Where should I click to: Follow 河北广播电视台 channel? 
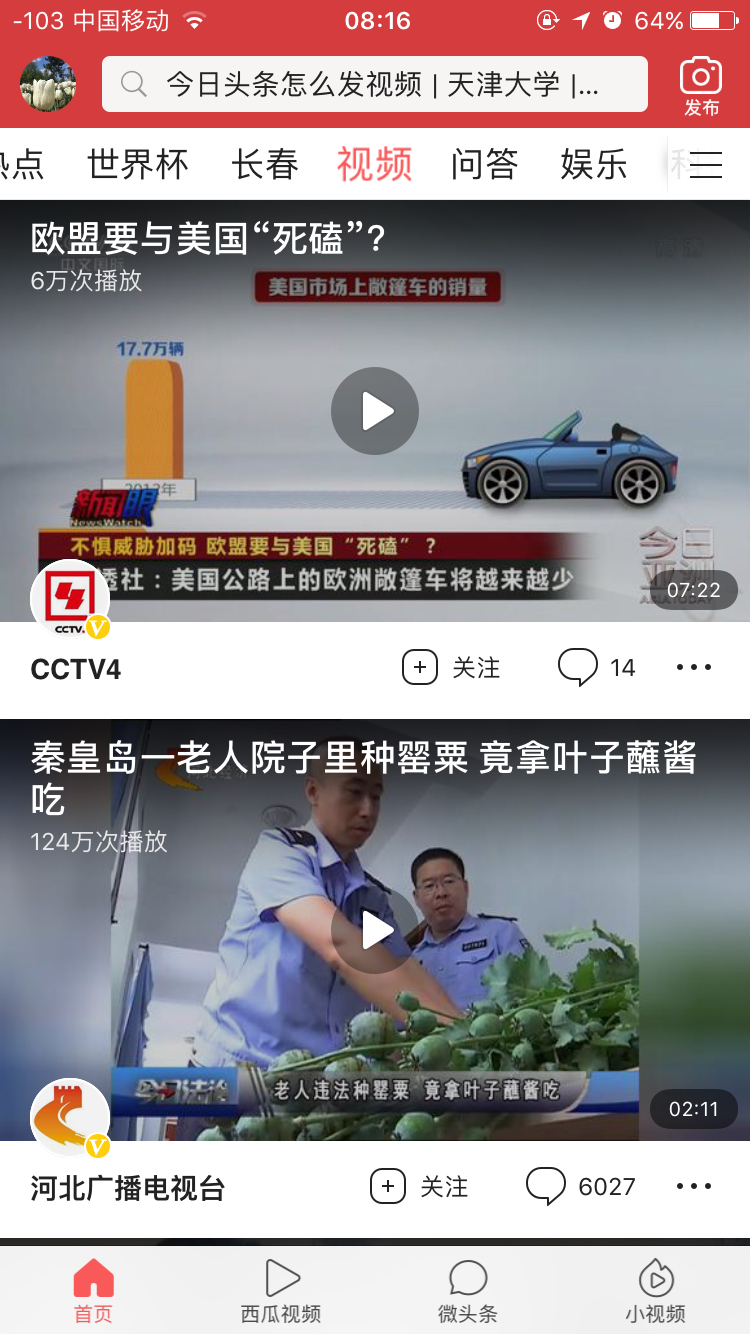pyautogui.click(x=420, y=1187)
